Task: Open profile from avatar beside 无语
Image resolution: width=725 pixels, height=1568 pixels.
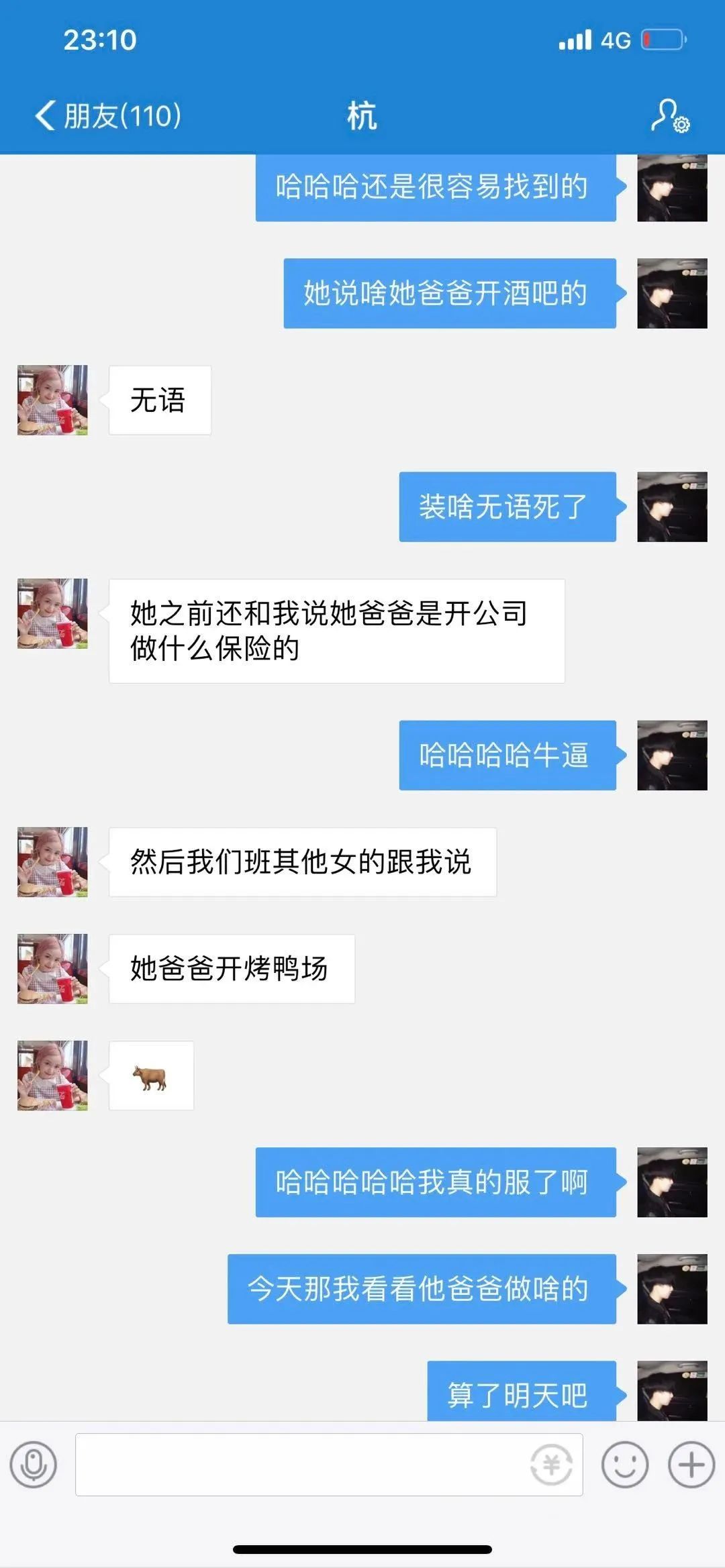Action: [x=52, y=400]
